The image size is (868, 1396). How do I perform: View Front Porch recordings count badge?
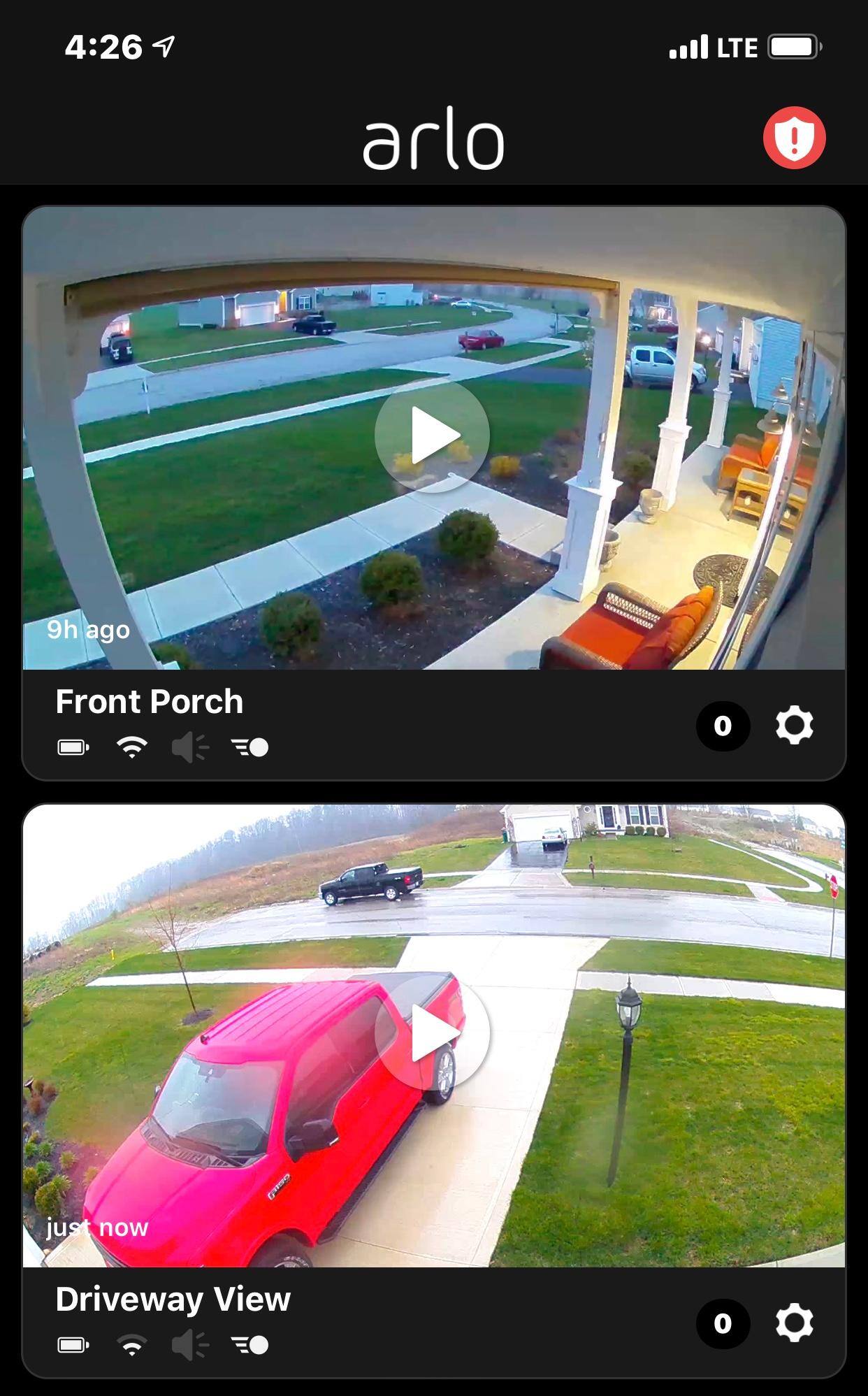click(x=723, y=726)
